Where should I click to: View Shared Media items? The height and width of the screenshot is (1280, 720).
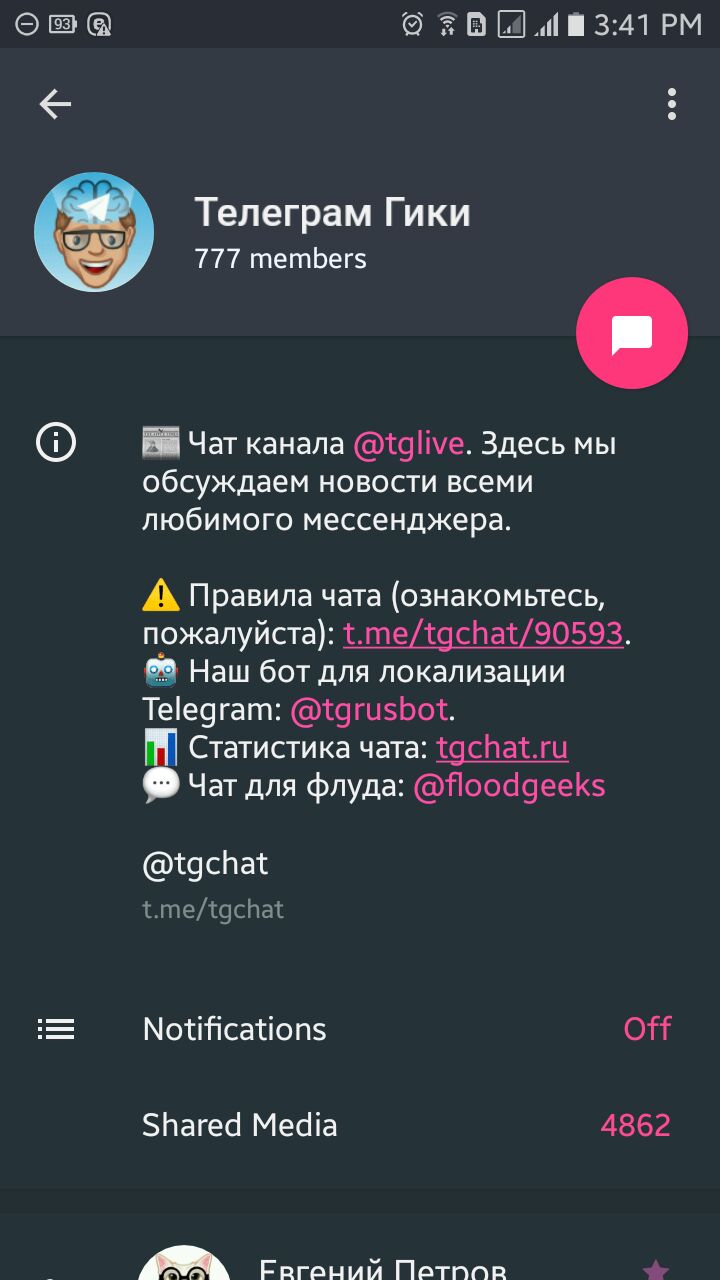[360, 1125]
